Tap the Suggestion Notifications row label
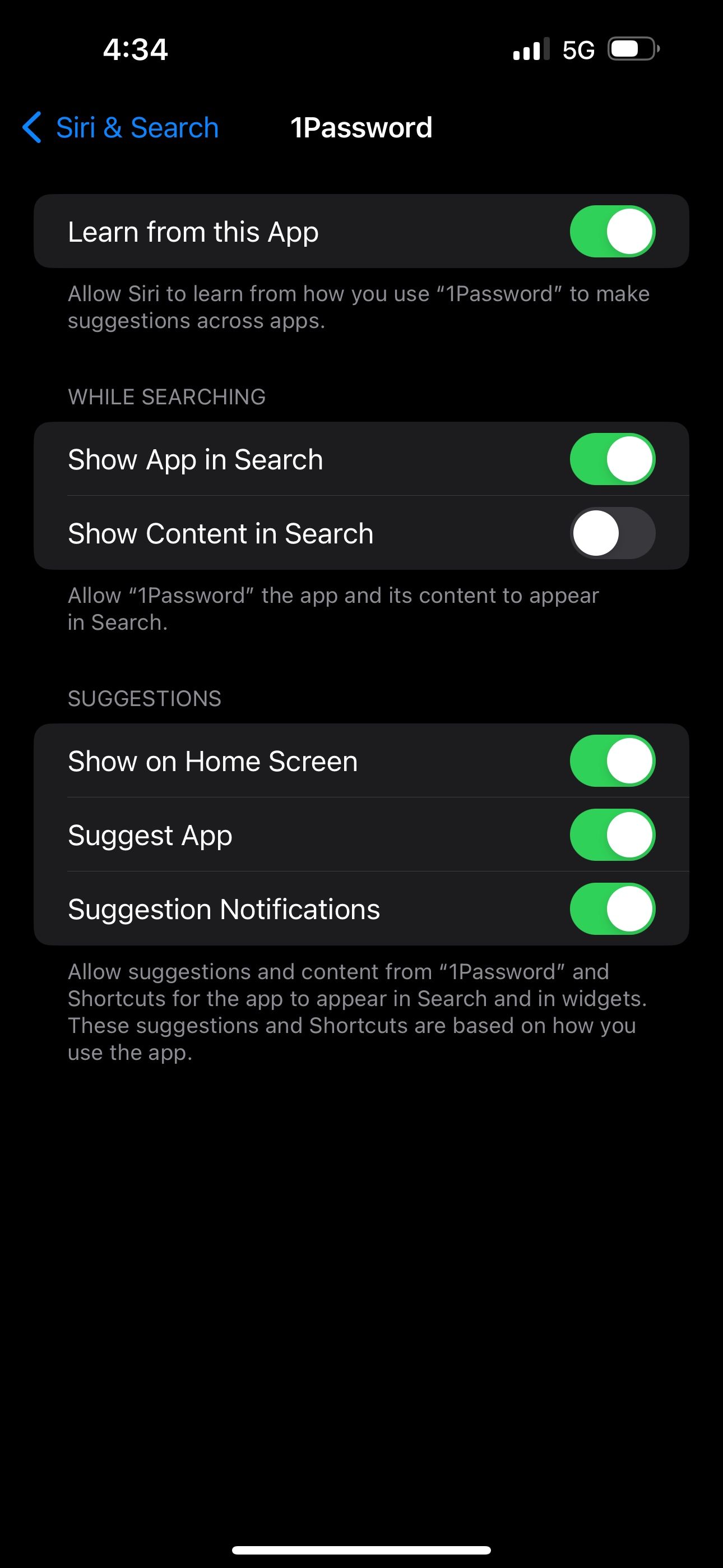 pyautogui.click(x=224, y=910)
